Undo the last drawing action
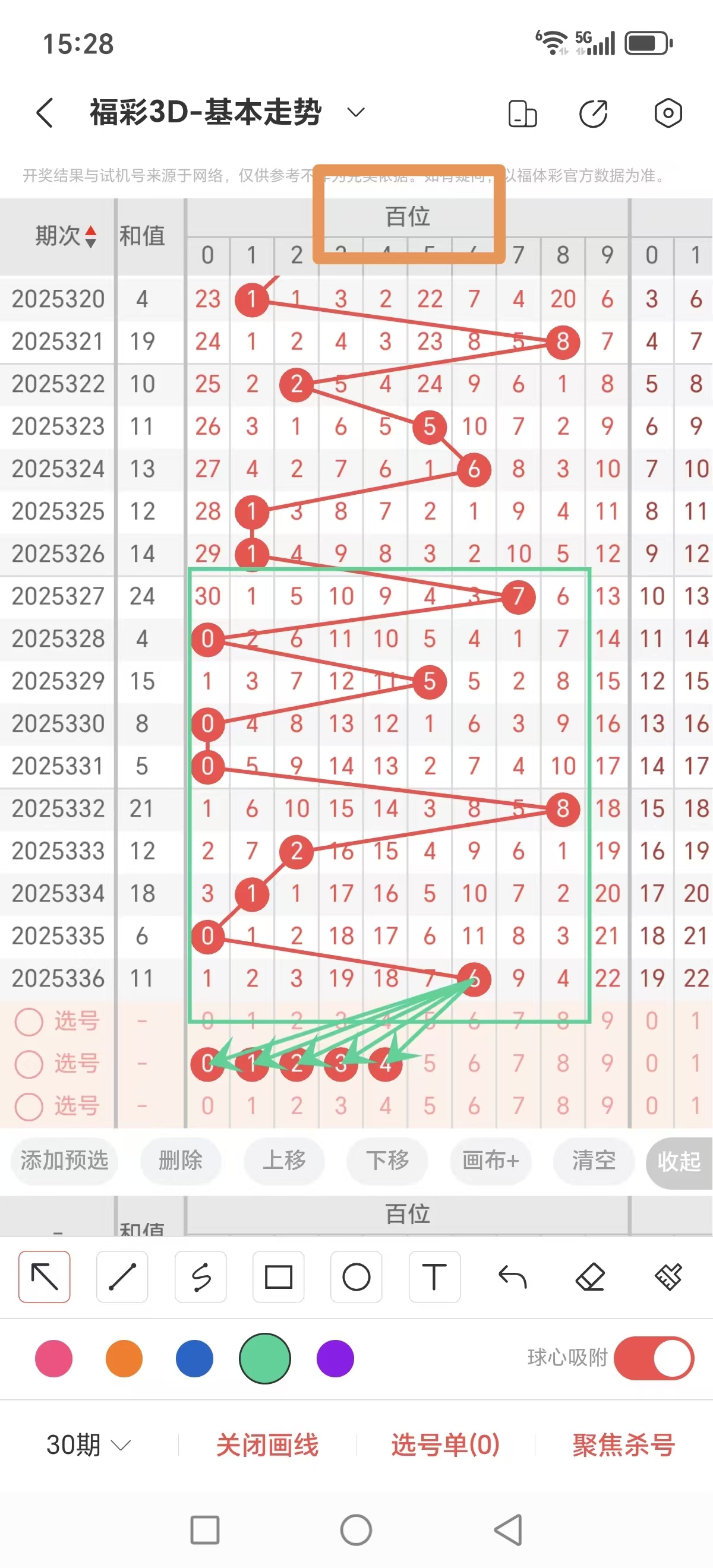713x1568 pixels. [512, 1277]
